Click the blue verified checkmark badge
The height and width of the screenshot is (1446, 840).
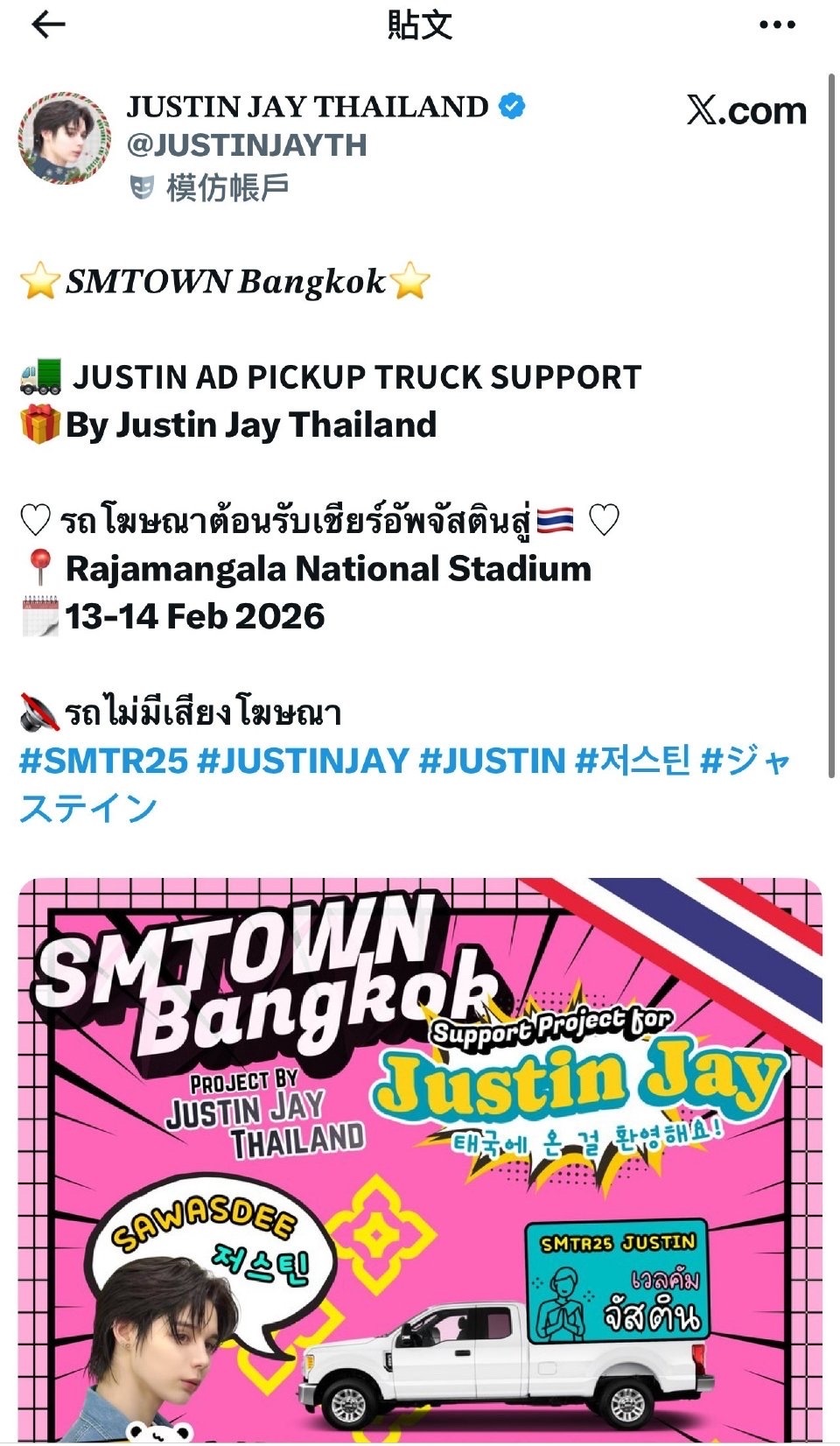point(510,105)
